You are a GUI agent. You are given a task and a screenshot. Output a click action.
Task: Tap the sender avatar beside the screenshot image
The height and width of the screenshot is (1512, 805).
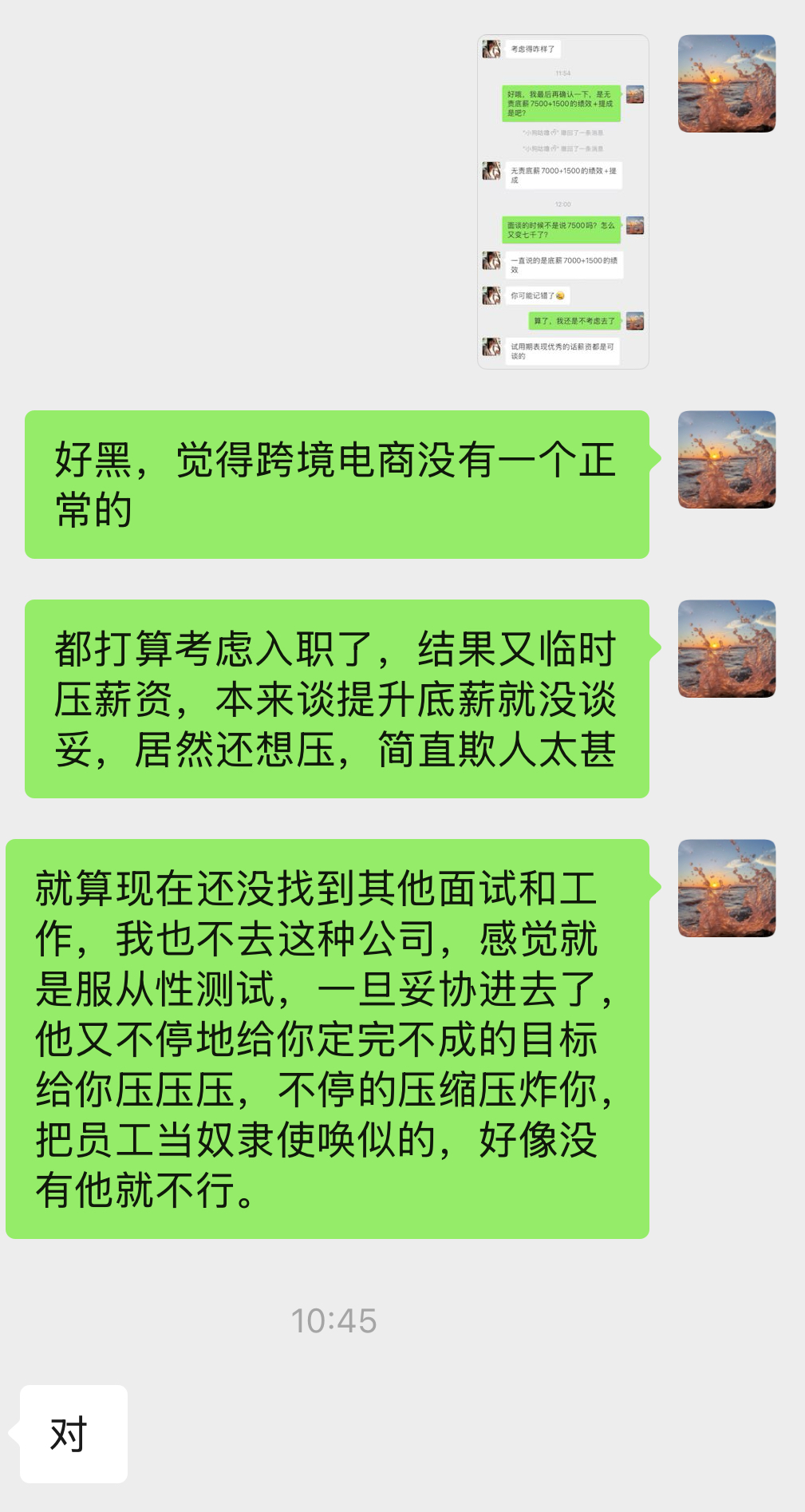point(726,84)
